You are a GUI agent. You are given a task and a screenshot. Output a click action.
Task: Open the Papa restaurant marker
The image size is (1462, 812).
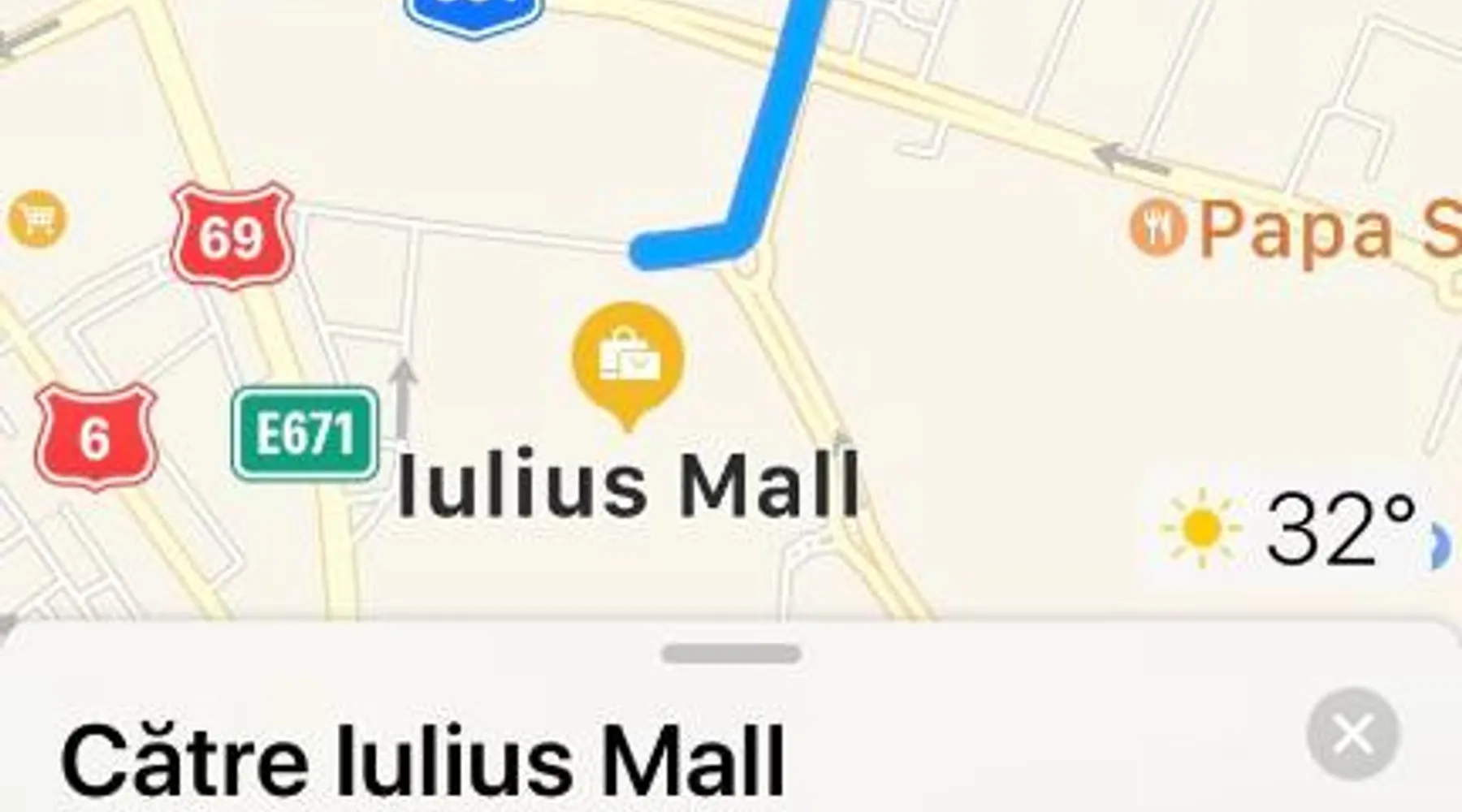coord(1157,229)
